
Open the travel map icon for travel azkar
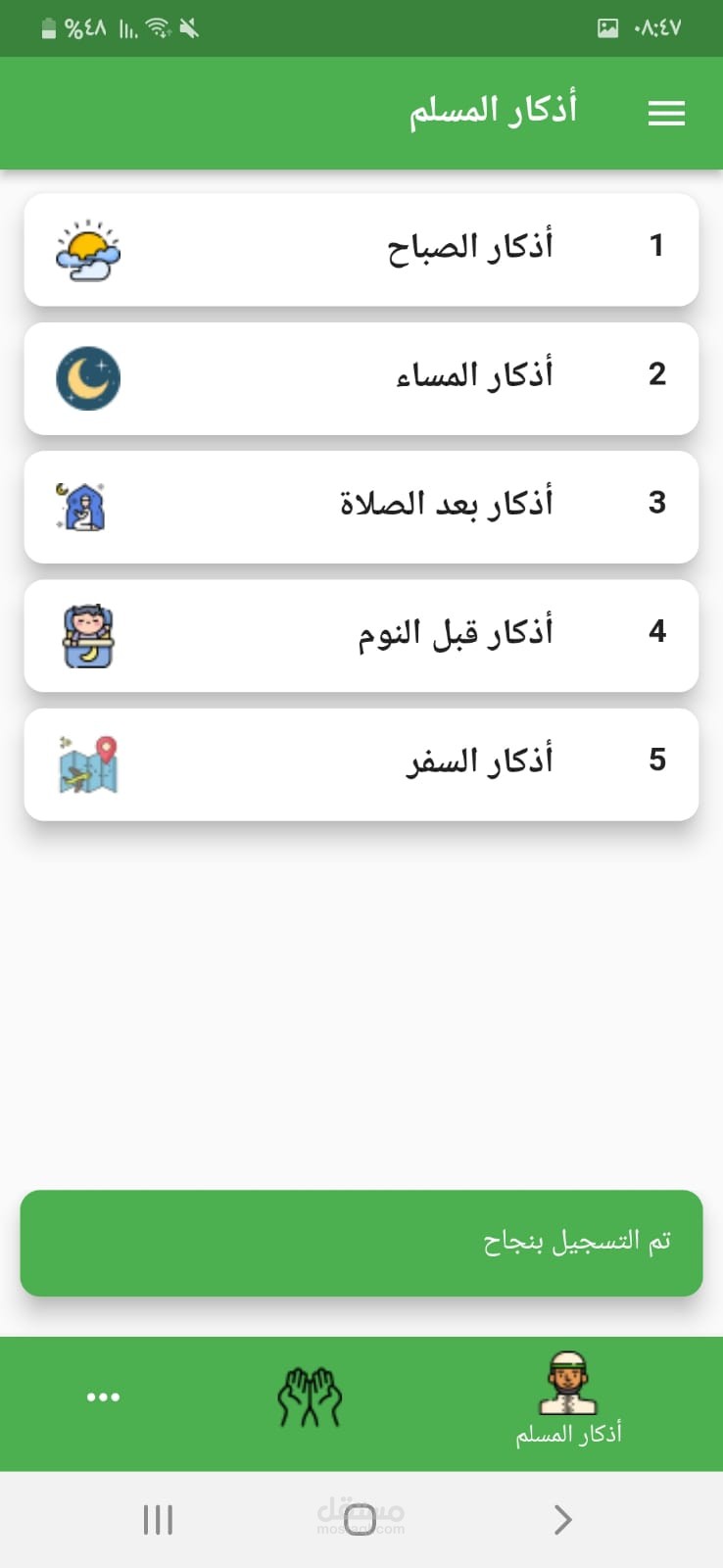click(x=86, y=764)
